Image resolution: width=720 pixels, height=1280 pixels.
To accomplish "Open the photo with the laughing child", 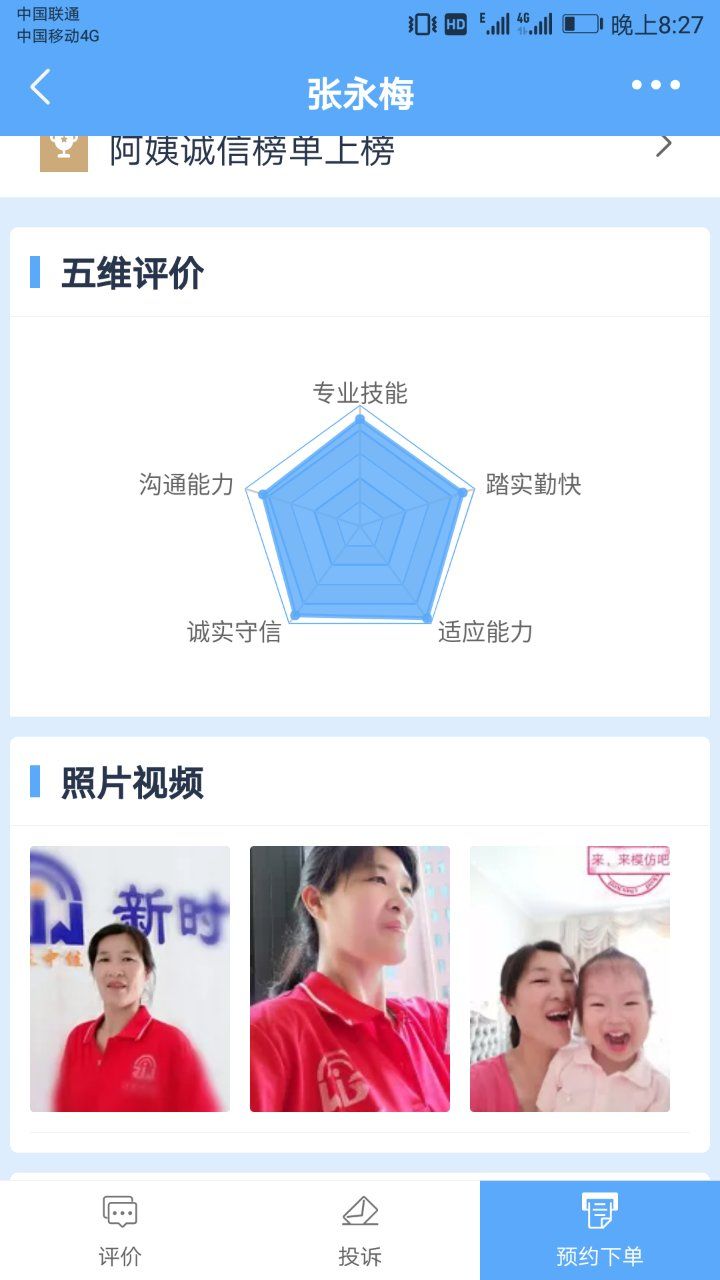I will click(570, 978).
